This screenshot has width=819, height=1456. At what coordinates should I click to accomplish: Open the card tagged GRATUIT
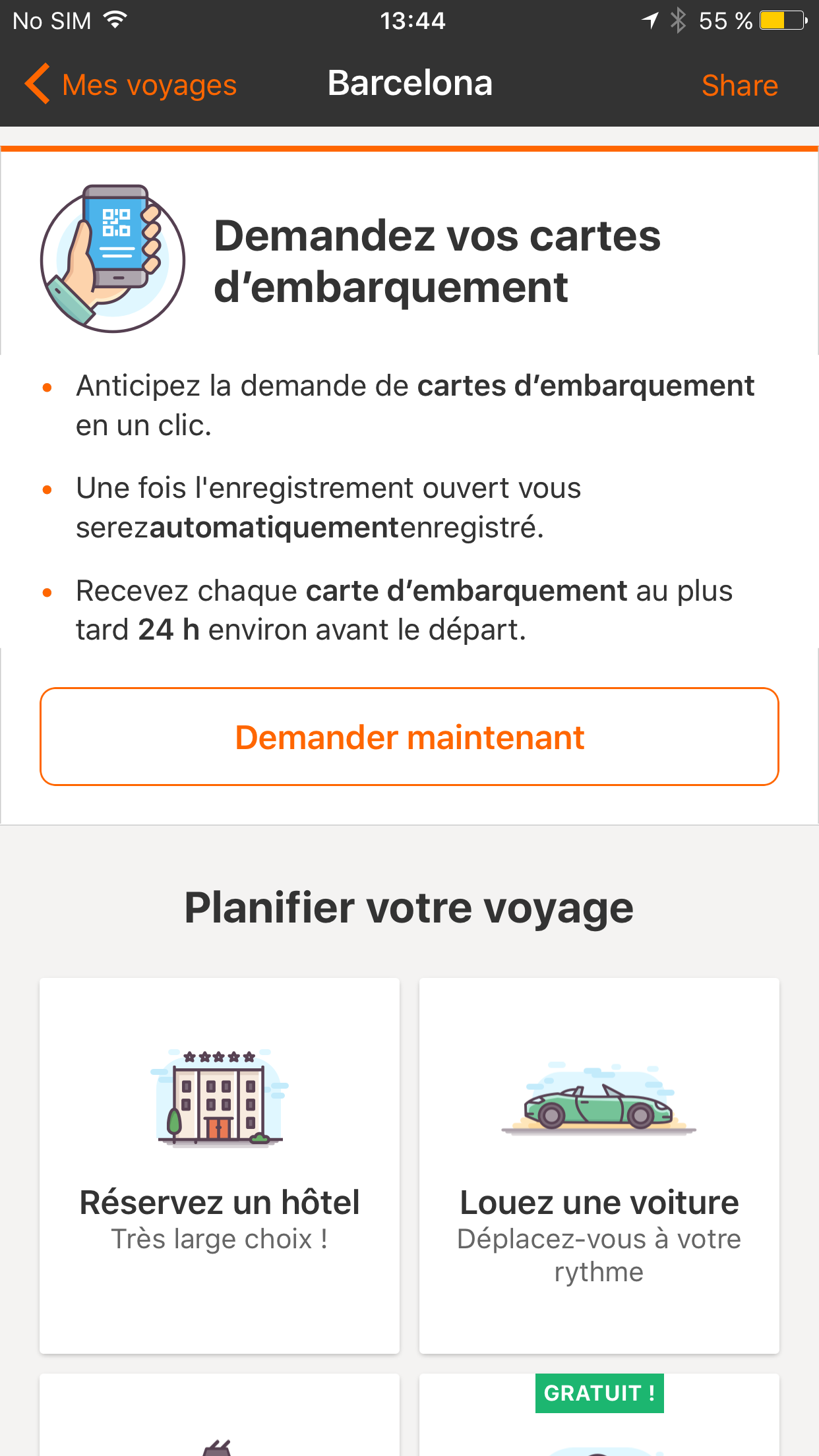[x=599, y=1424]
